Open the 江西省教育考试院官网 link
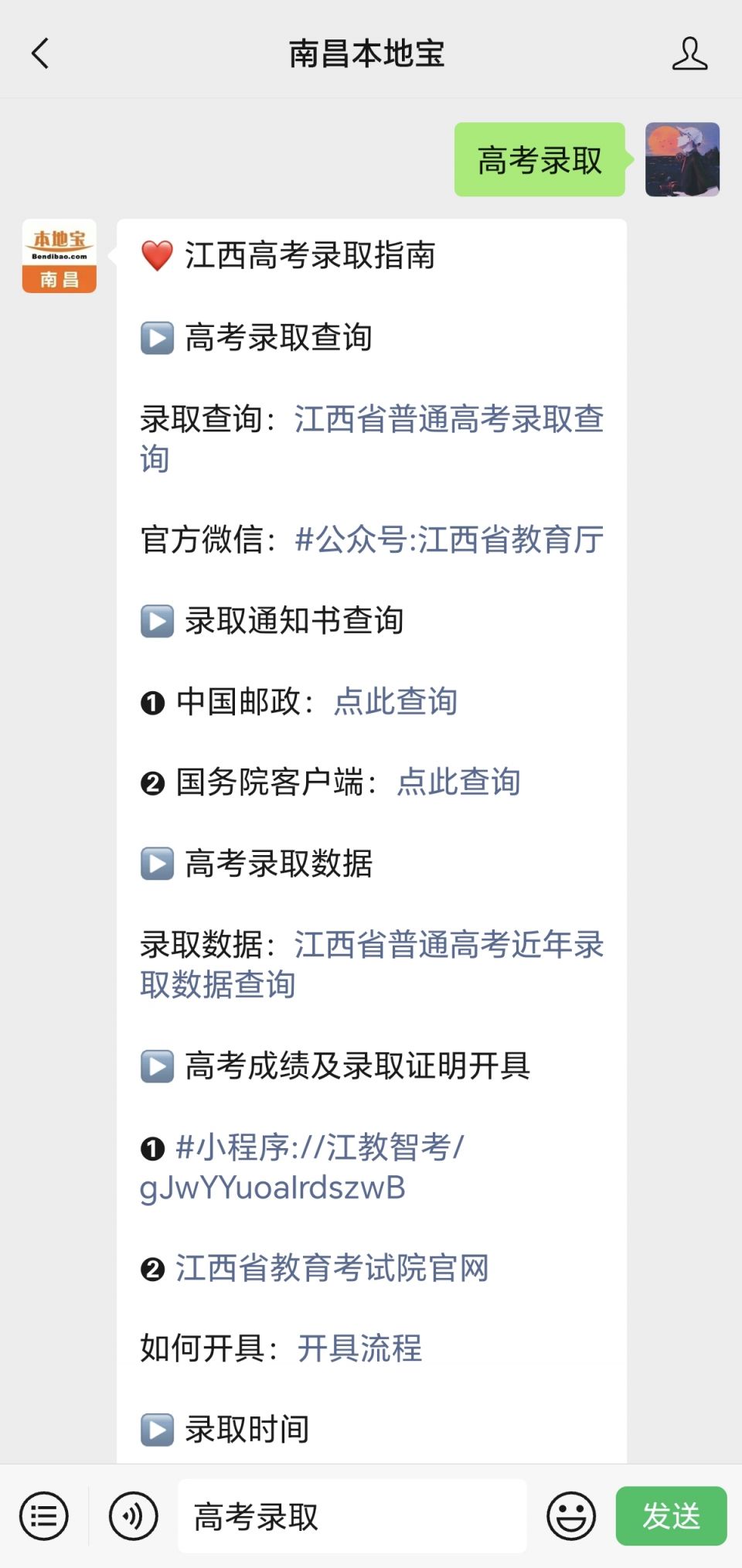The width and height of the screenshot is (742, 1568). pyautogui.click(x=332, y=1268)
